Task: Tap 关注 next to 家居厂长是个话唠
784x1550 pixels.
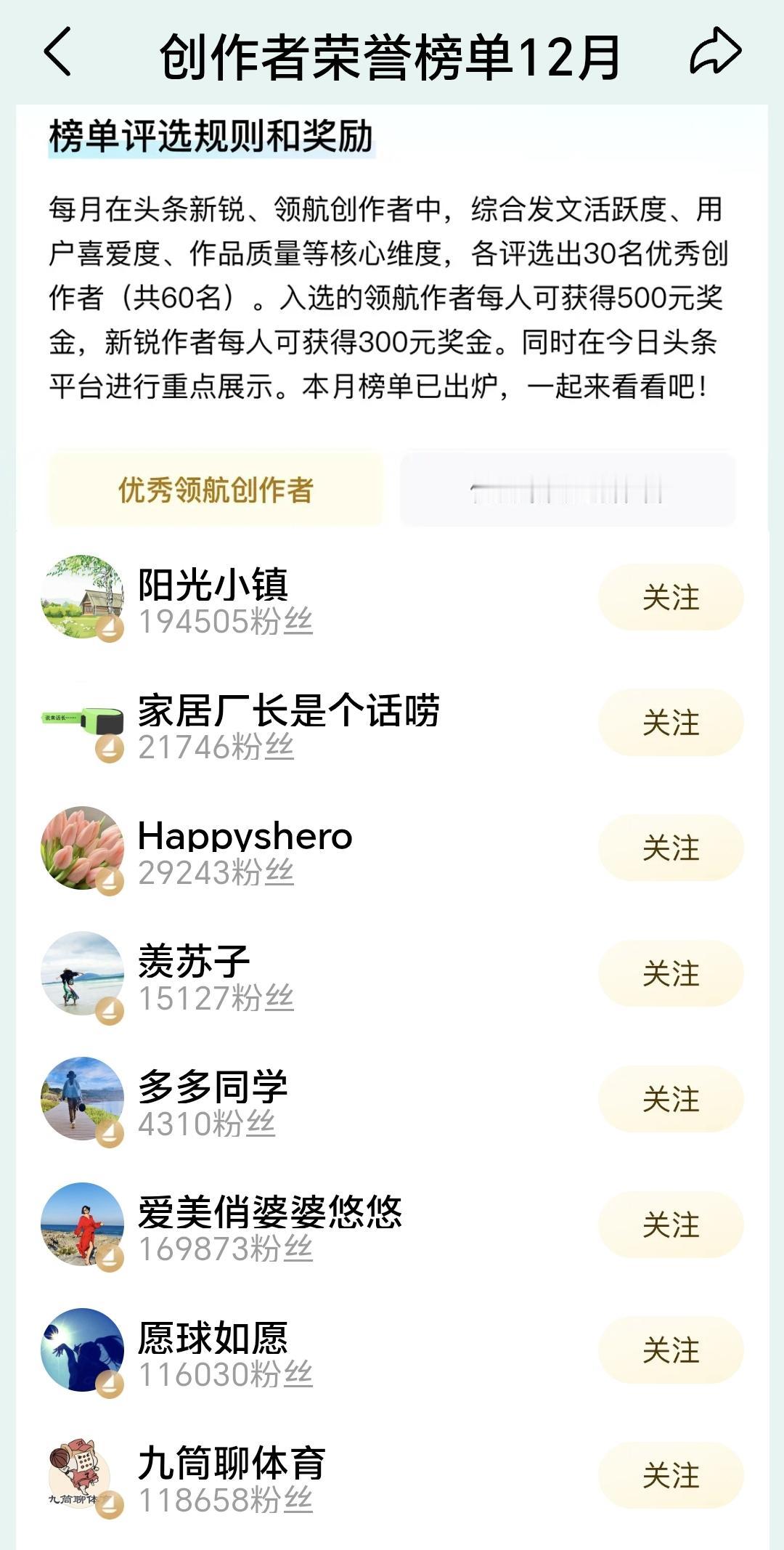Action: (670, 723)
